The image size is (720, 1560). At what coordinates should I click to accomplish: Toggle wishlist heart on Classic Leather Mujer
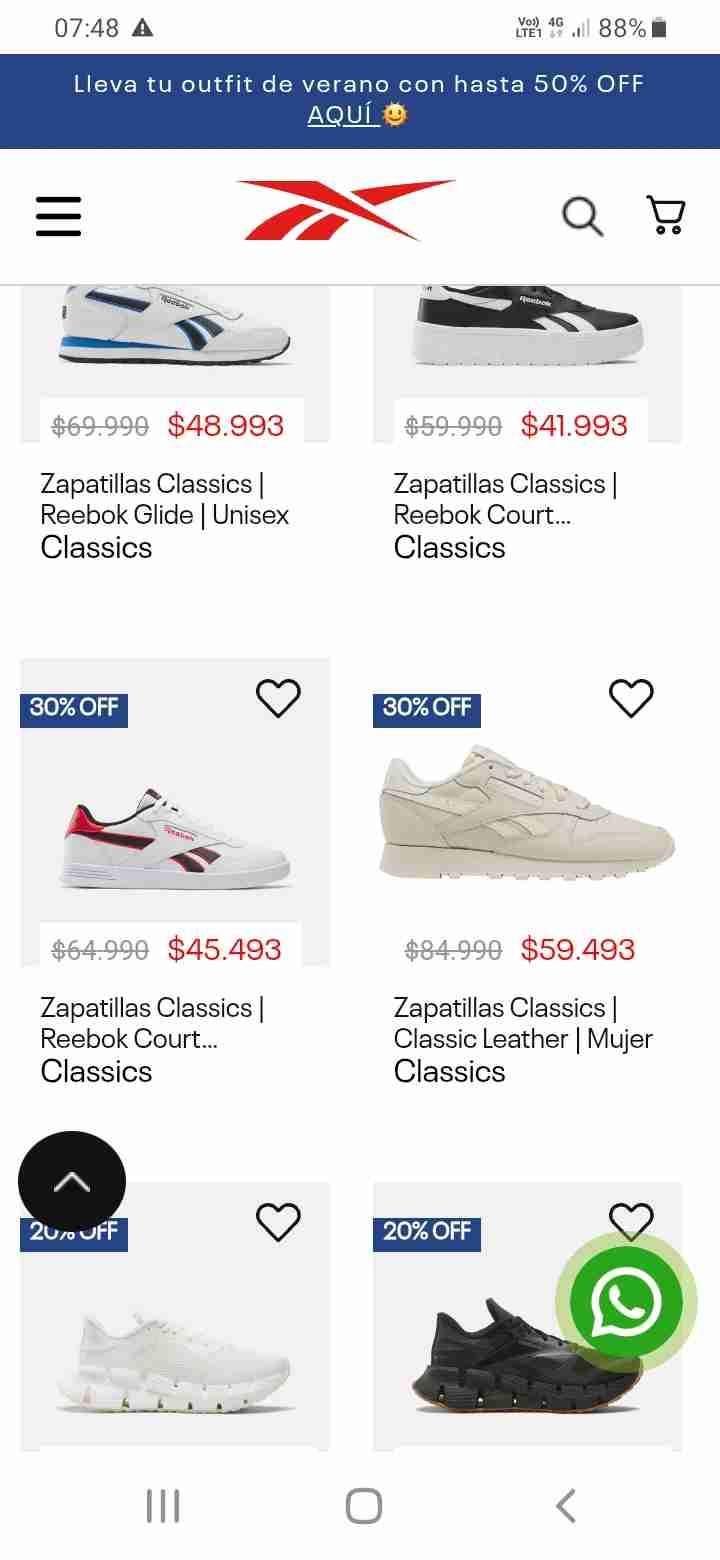point(631,698)
